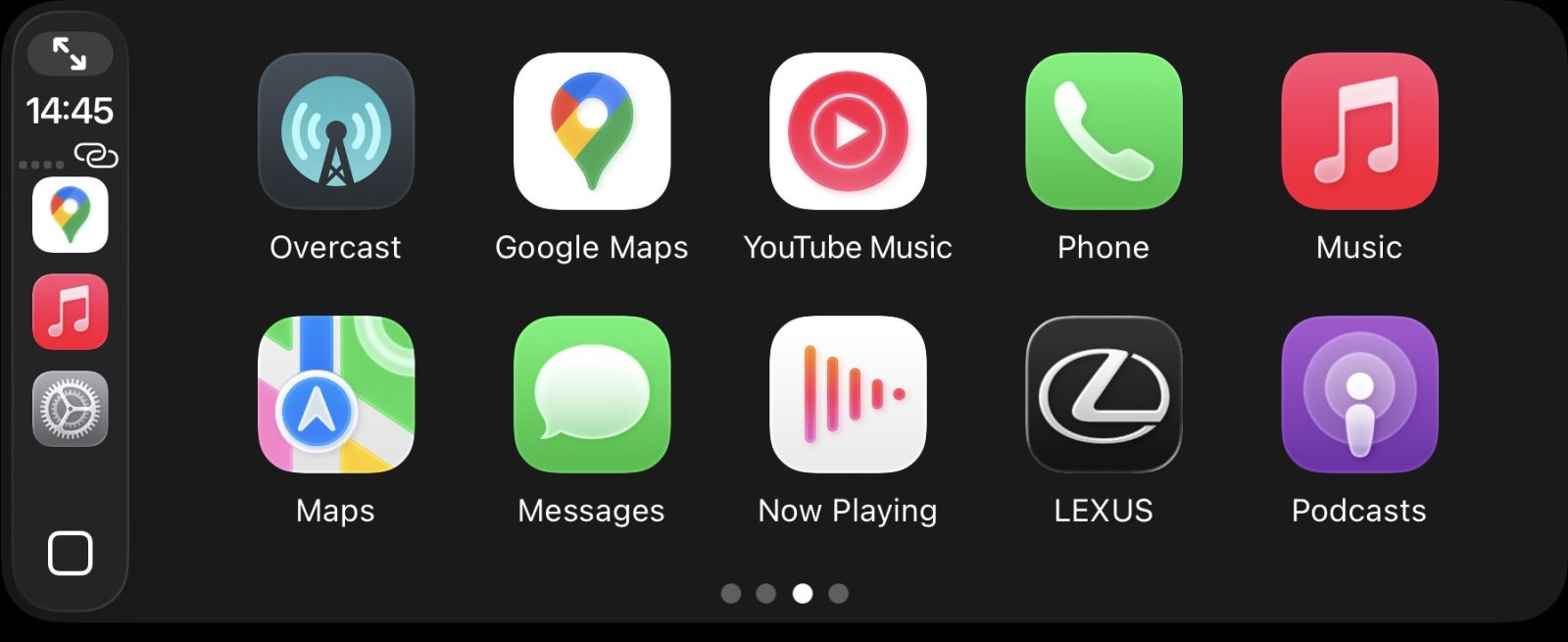Open the Messages app
The image size is (1568, 642).
(x=592, y=394)
